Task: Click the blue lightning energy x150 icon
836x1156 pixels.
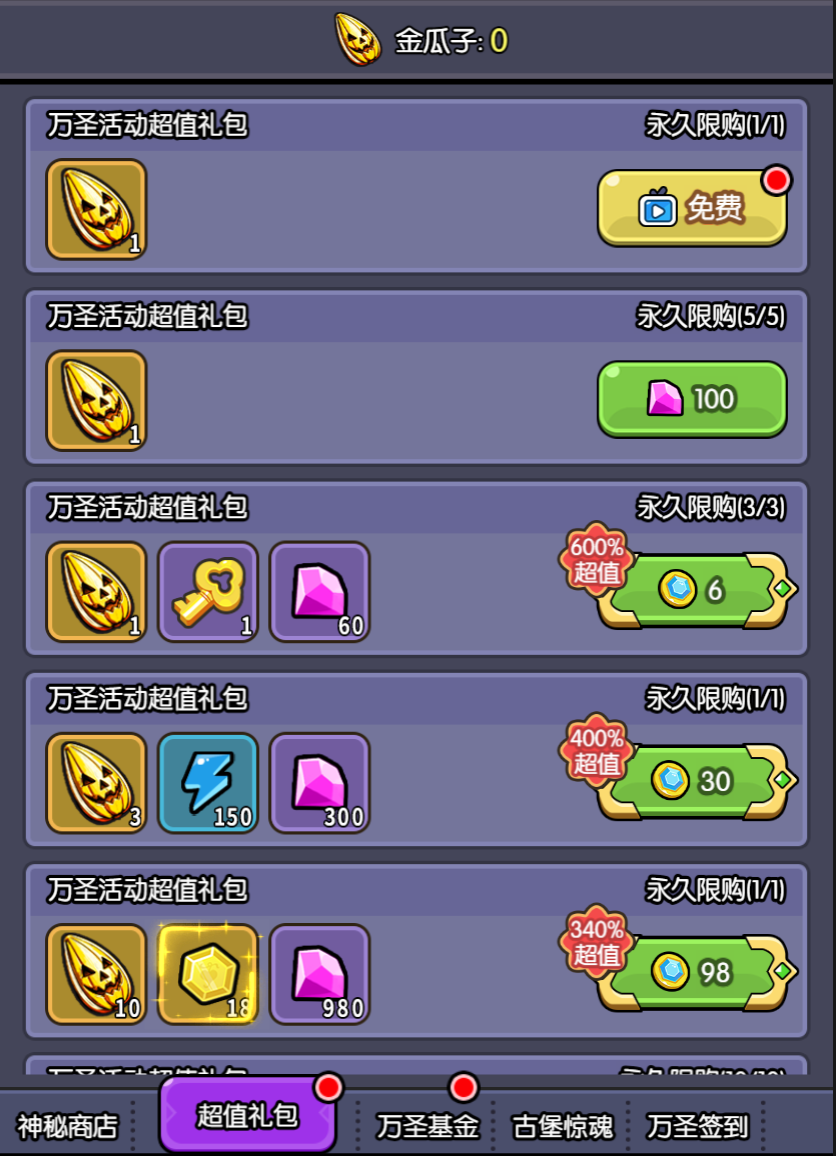Action: click(x=208, y=783)
